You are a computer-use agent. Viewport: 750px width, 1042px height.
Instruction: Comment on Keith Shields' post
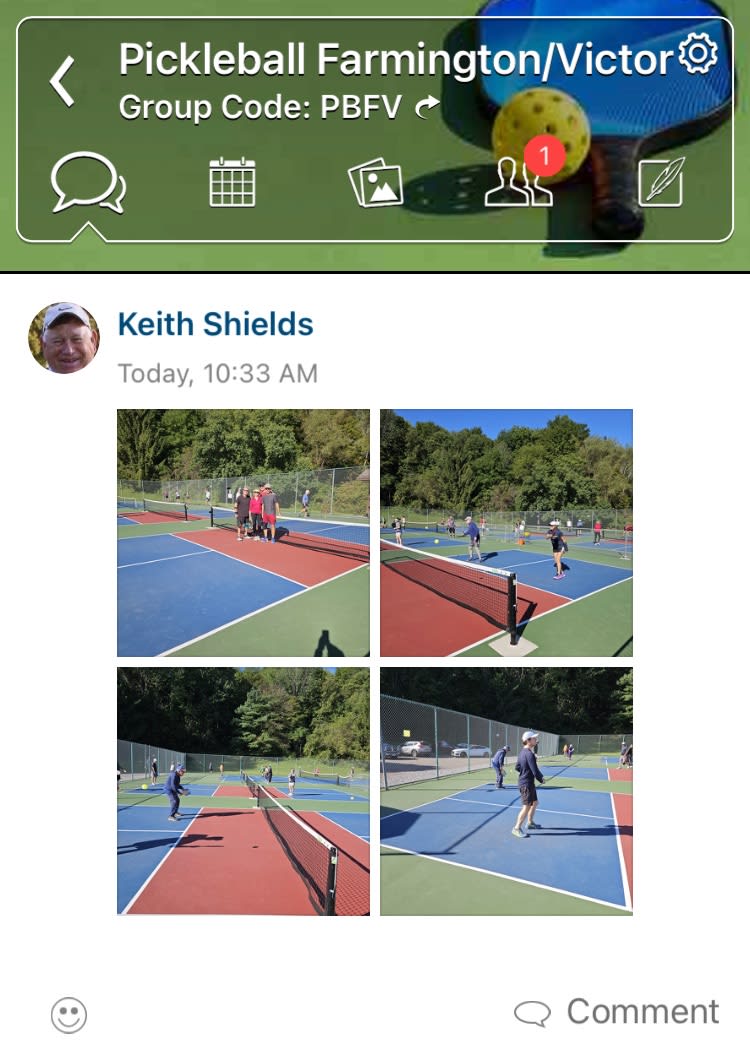617,1012
